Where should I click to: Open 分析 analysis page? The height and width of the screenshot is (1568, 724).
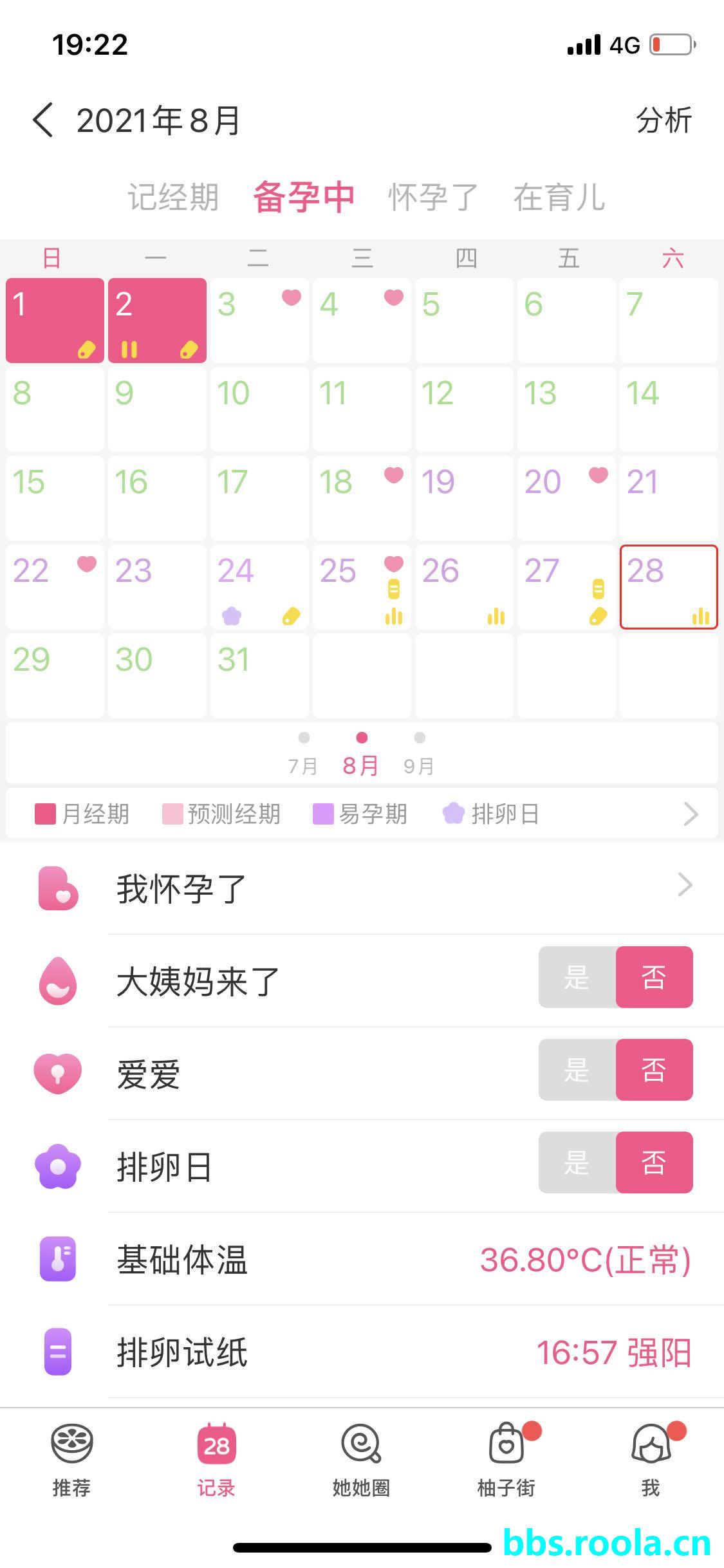point(663,120)
